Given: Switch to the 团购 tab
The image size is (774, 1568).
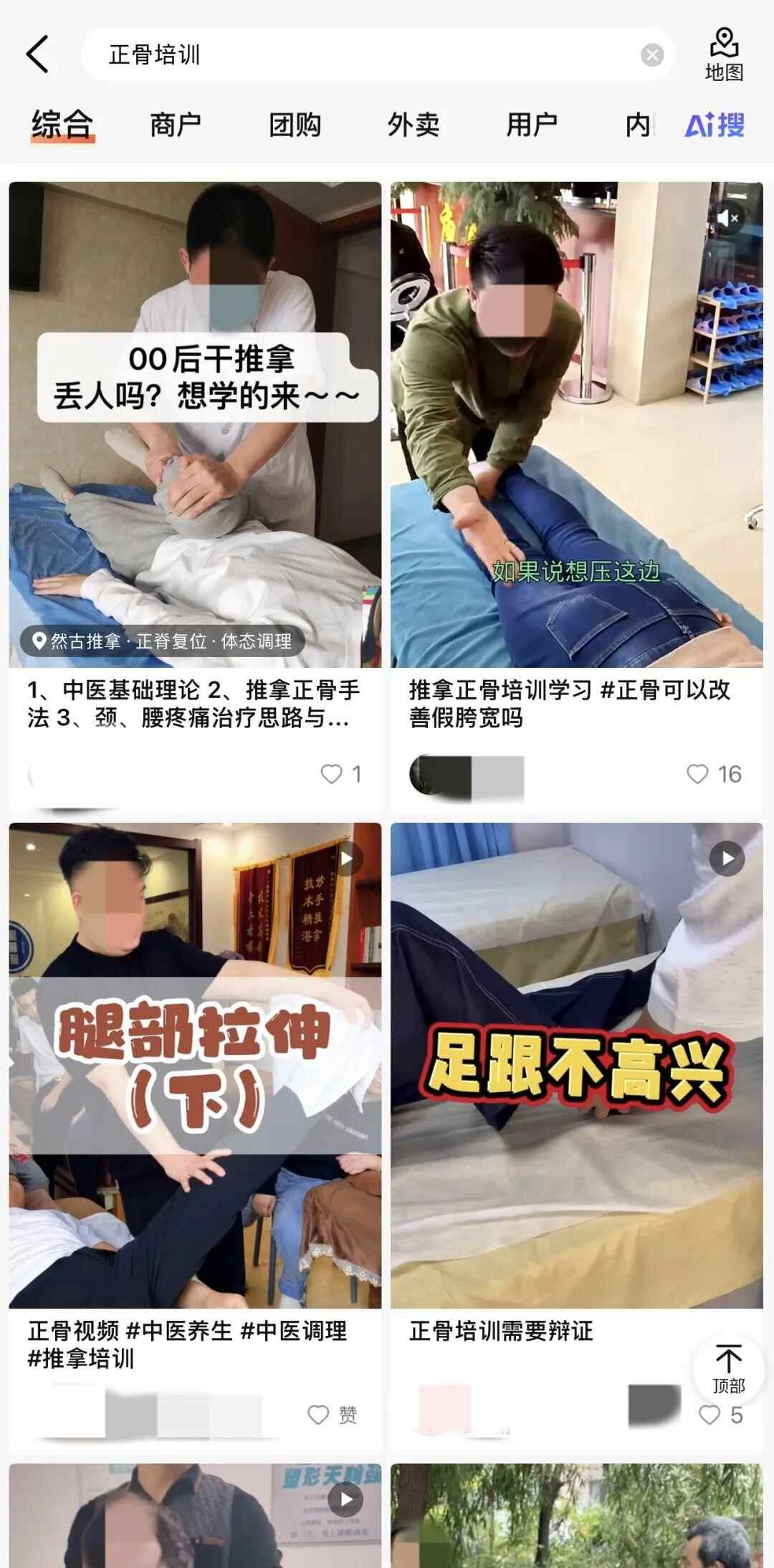Looking at the screenshot, I should pos(295,125).
